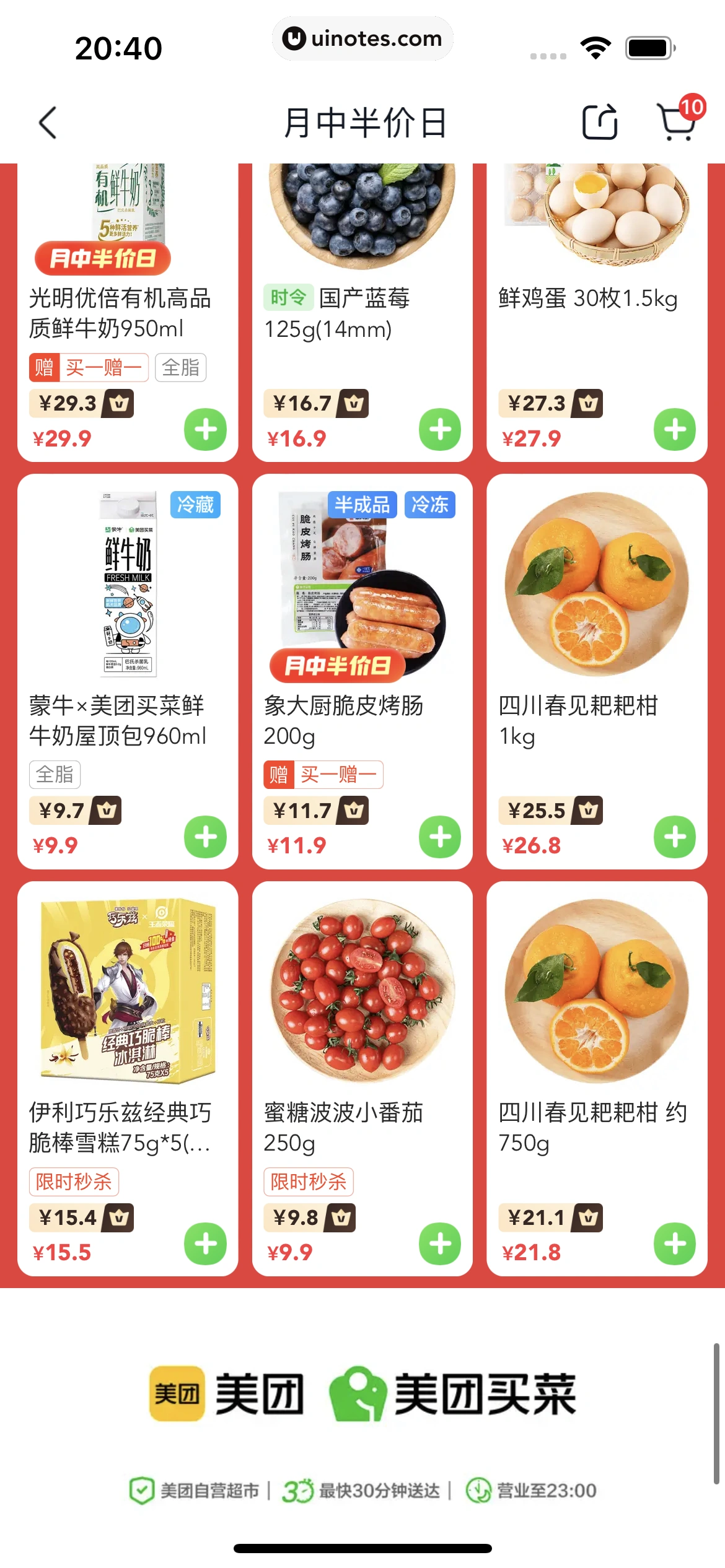
Task: Add 蜜糖波波小番茄250g to cart
Action: (x=440, y=1244)
